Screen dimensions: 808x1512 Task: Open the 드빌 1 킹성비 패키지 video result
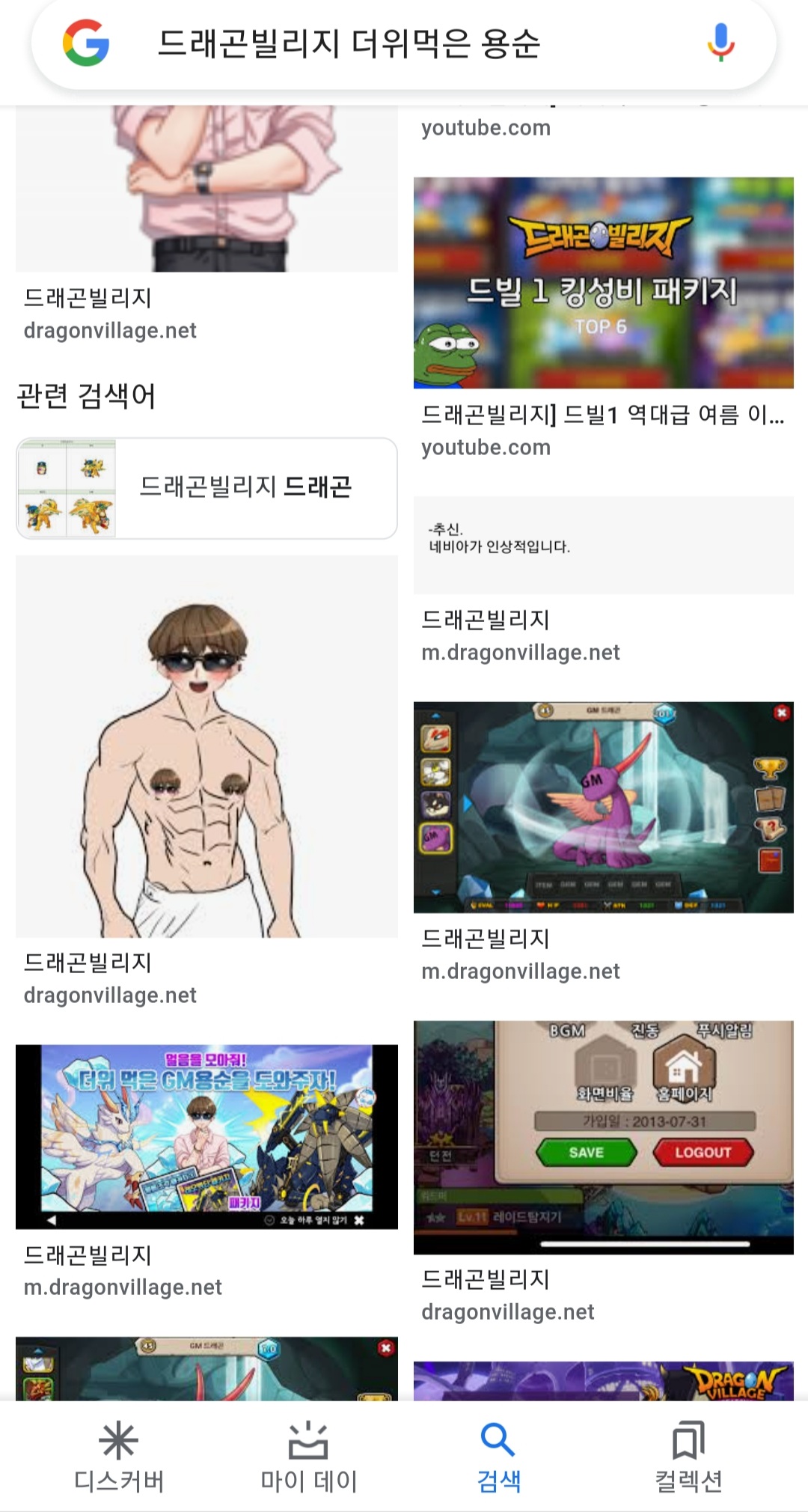coord(603,283)
